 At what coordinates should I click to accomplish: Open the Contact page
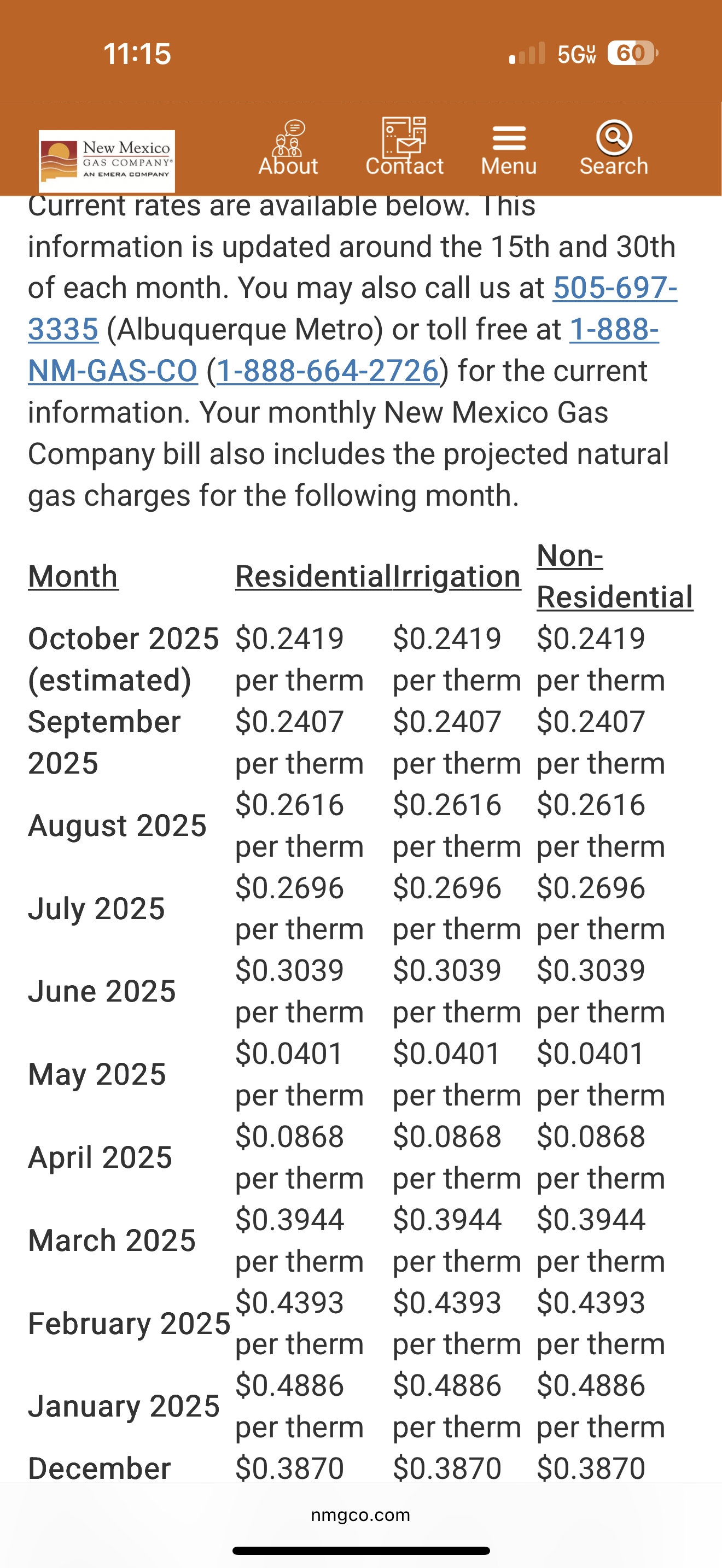point(404,149)
